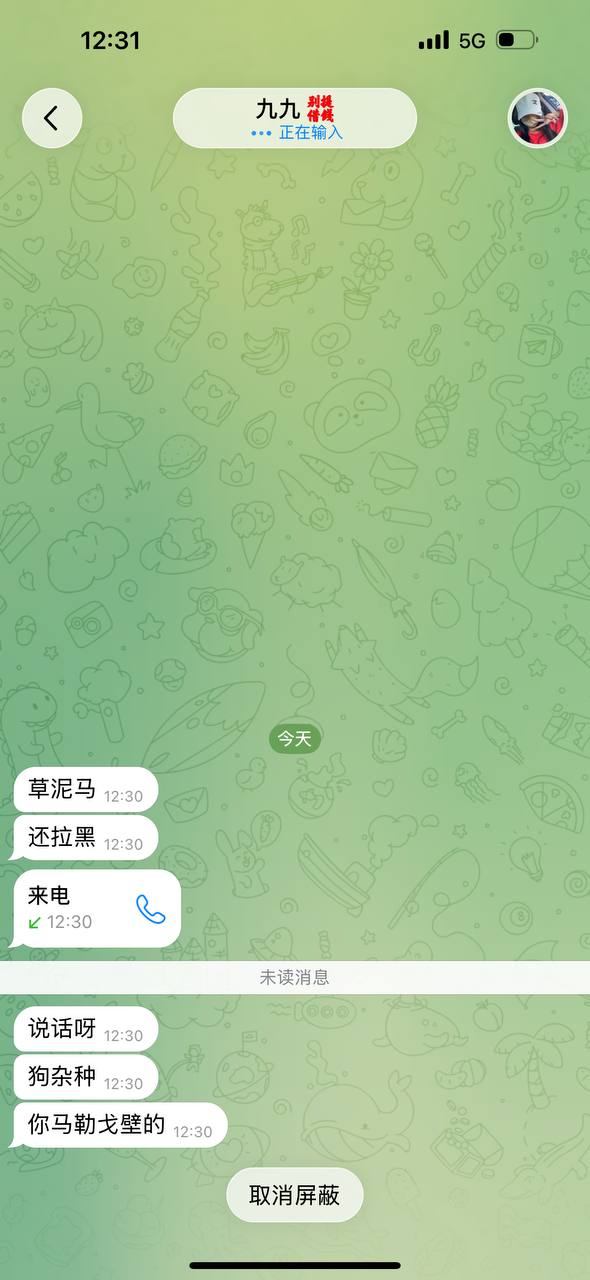Go back to the chat list
Screen dimensions: 590x1280
click(x=52, y=118)
